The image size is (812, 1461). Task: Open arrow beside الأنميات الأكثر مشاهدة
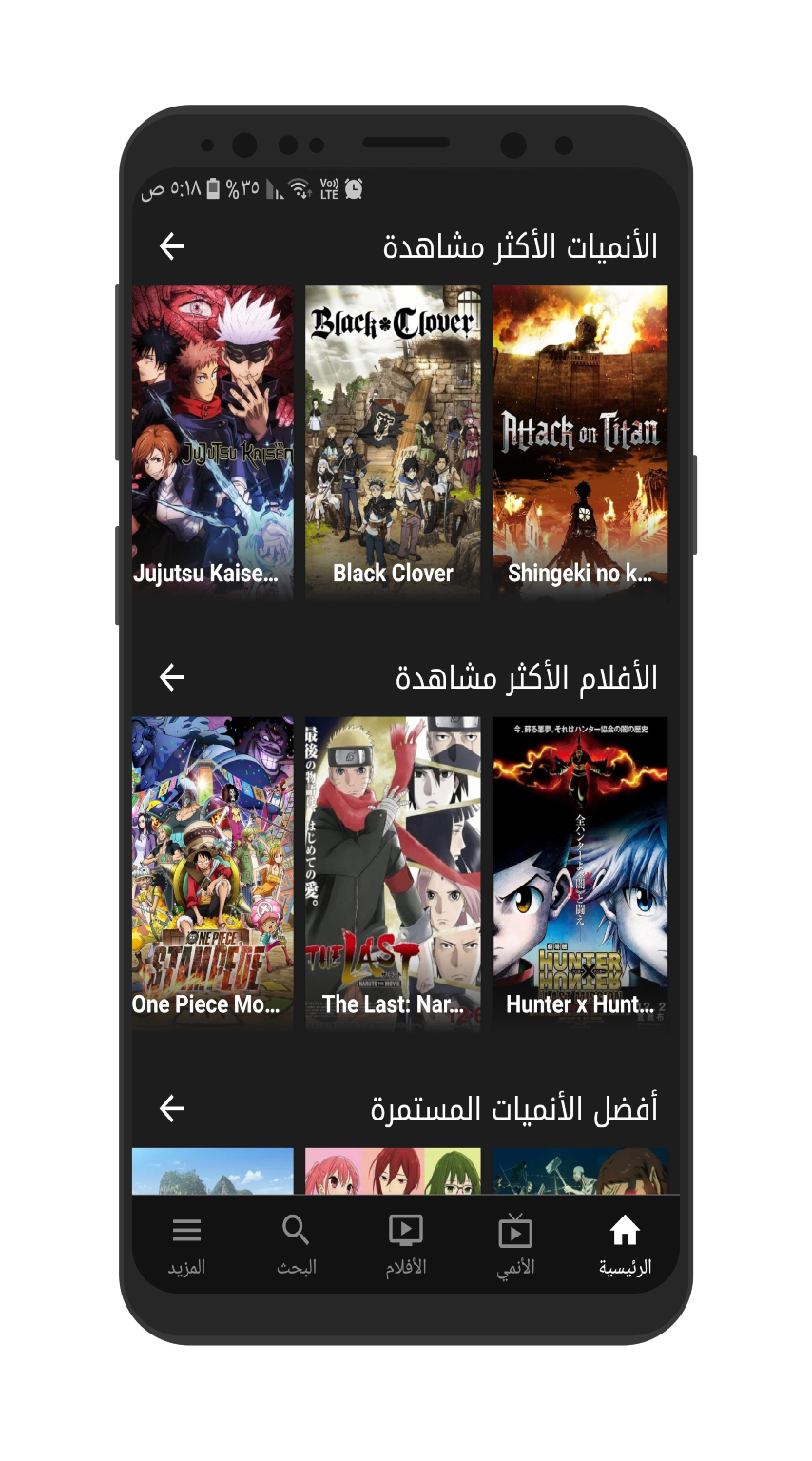click(x=172, y=246)
